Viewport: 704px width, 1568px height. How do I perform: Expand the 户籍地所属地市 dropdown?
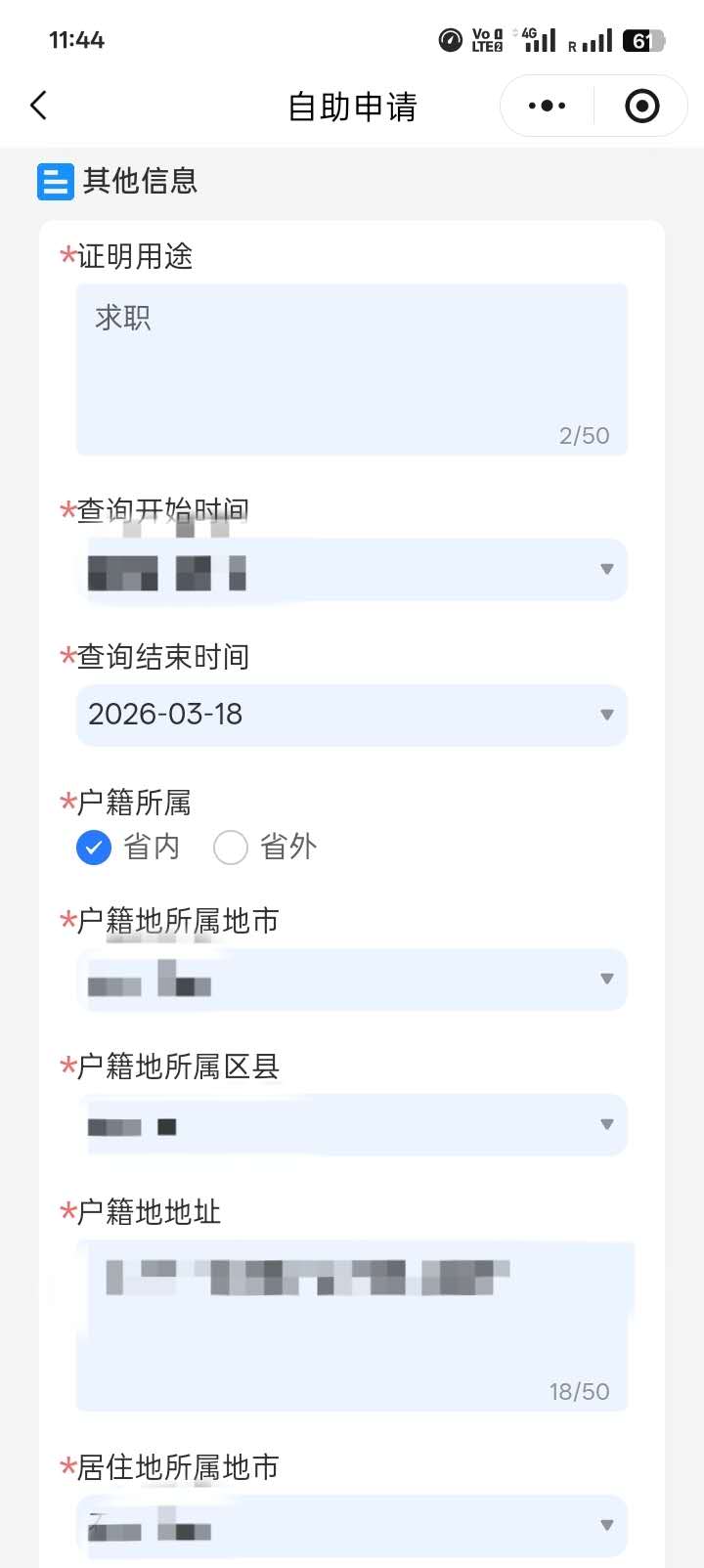click(x=351, y=980)
